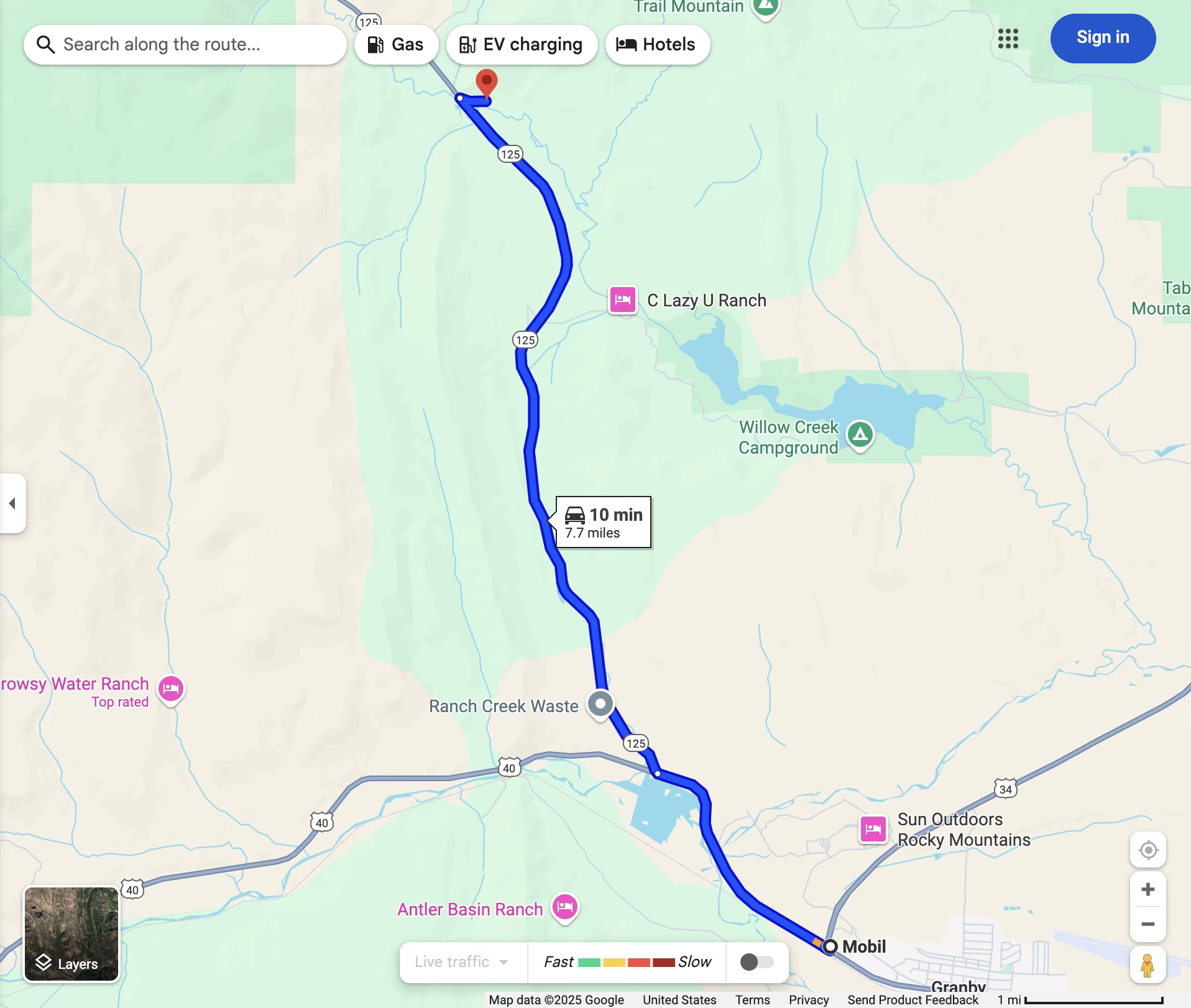Zoom out of the map
This screenshot has height=1008, width=1191.
(1147, 924)
